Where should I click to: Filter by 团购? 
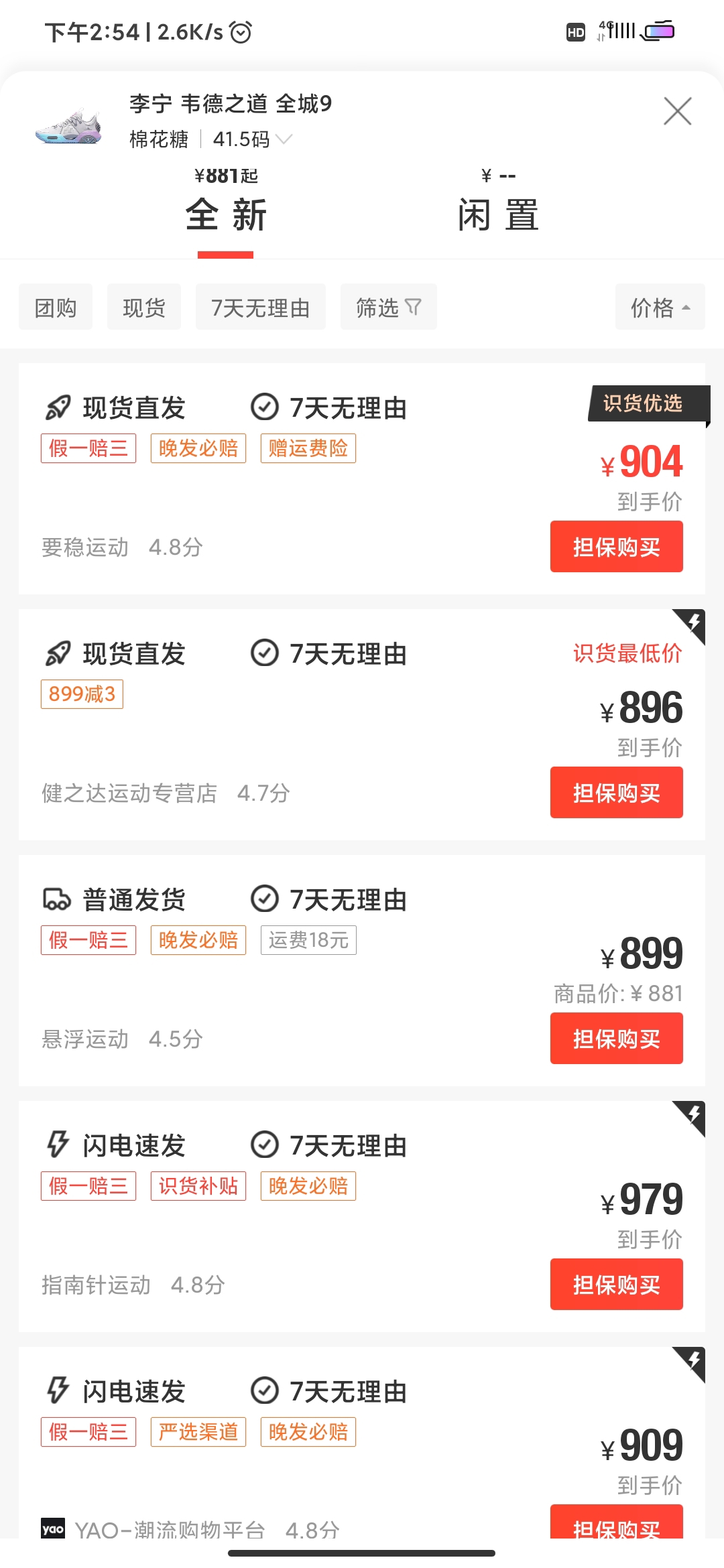click(x=56, y=307)
